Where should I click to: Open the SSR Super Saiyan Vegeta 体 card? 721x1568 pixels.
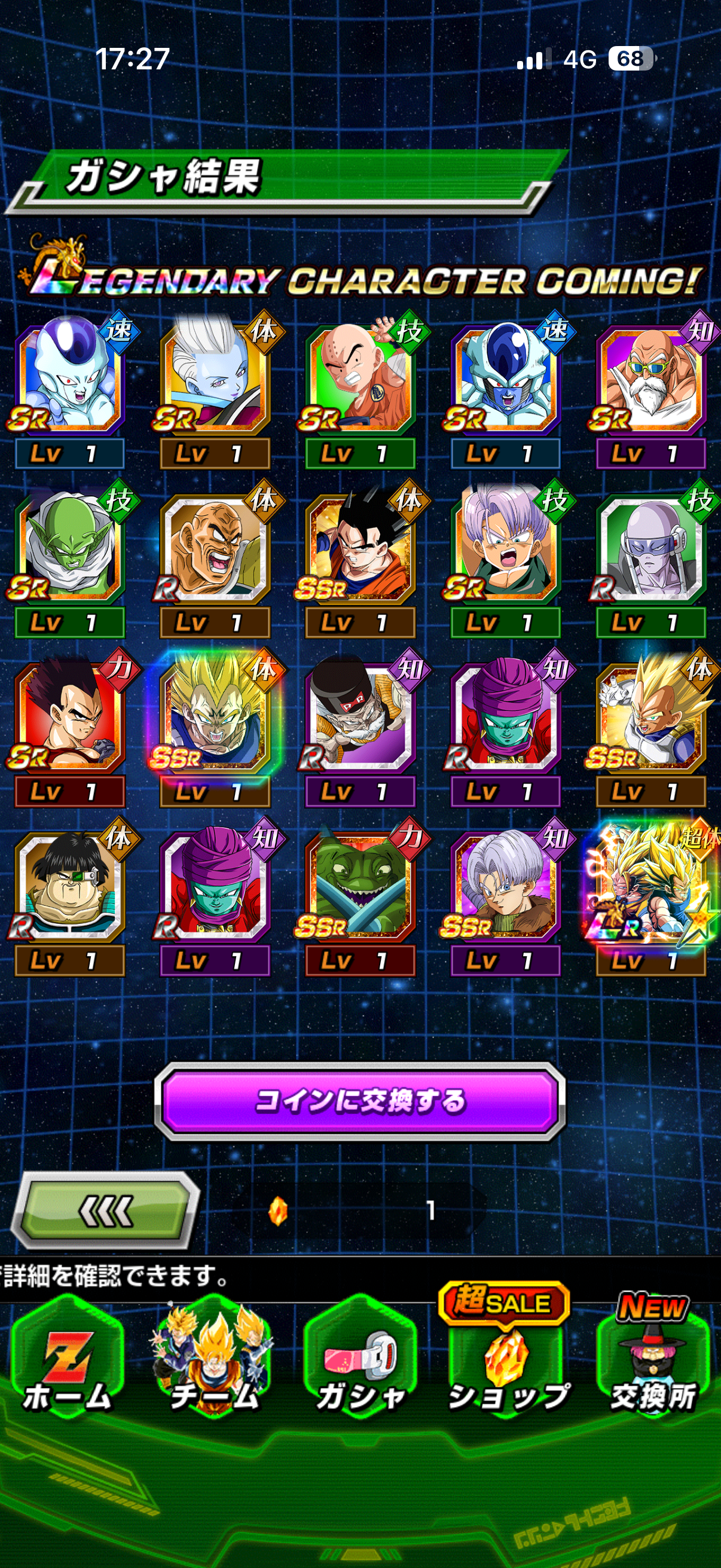pos(651,728)
